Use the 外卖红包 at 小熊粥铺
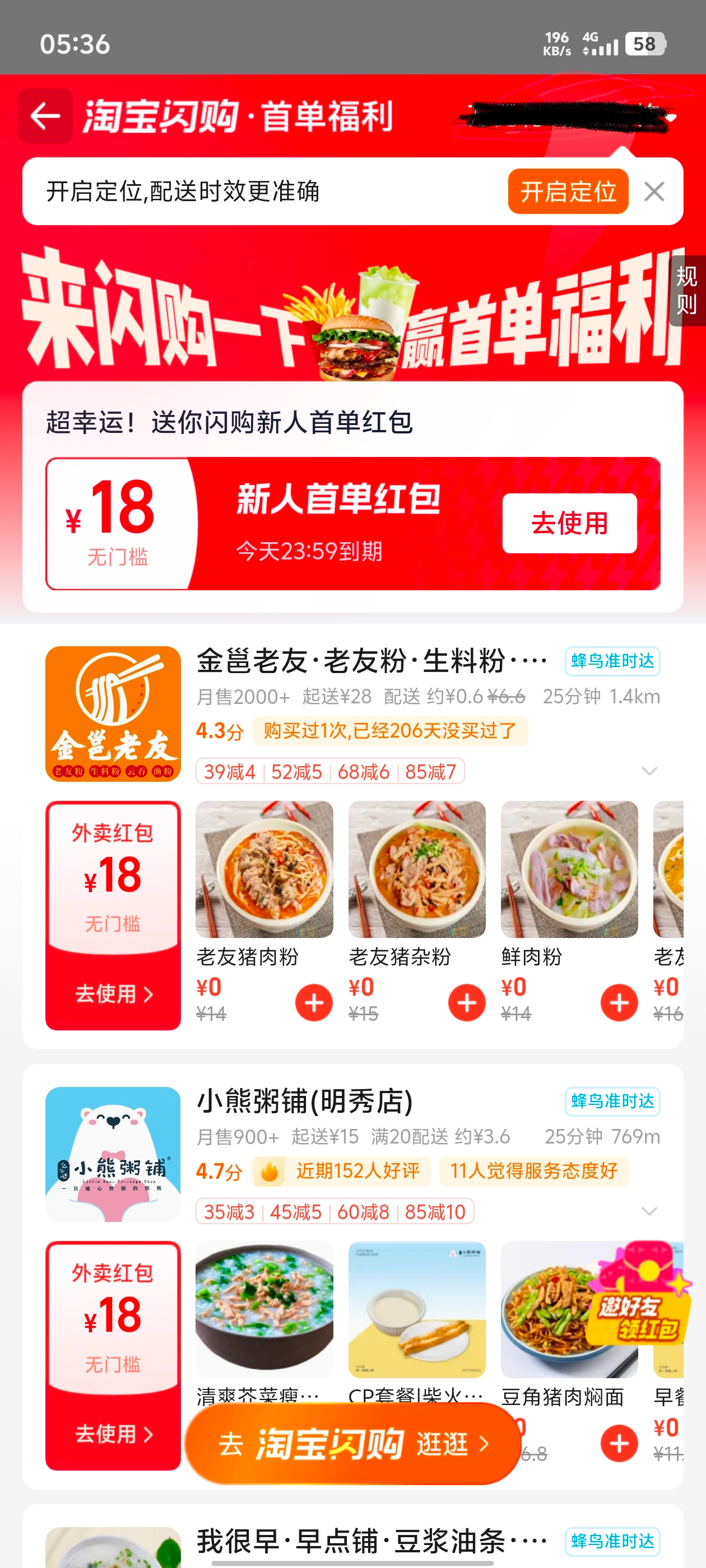This screenshot has height=1568, width=706. pos(113,1434)
